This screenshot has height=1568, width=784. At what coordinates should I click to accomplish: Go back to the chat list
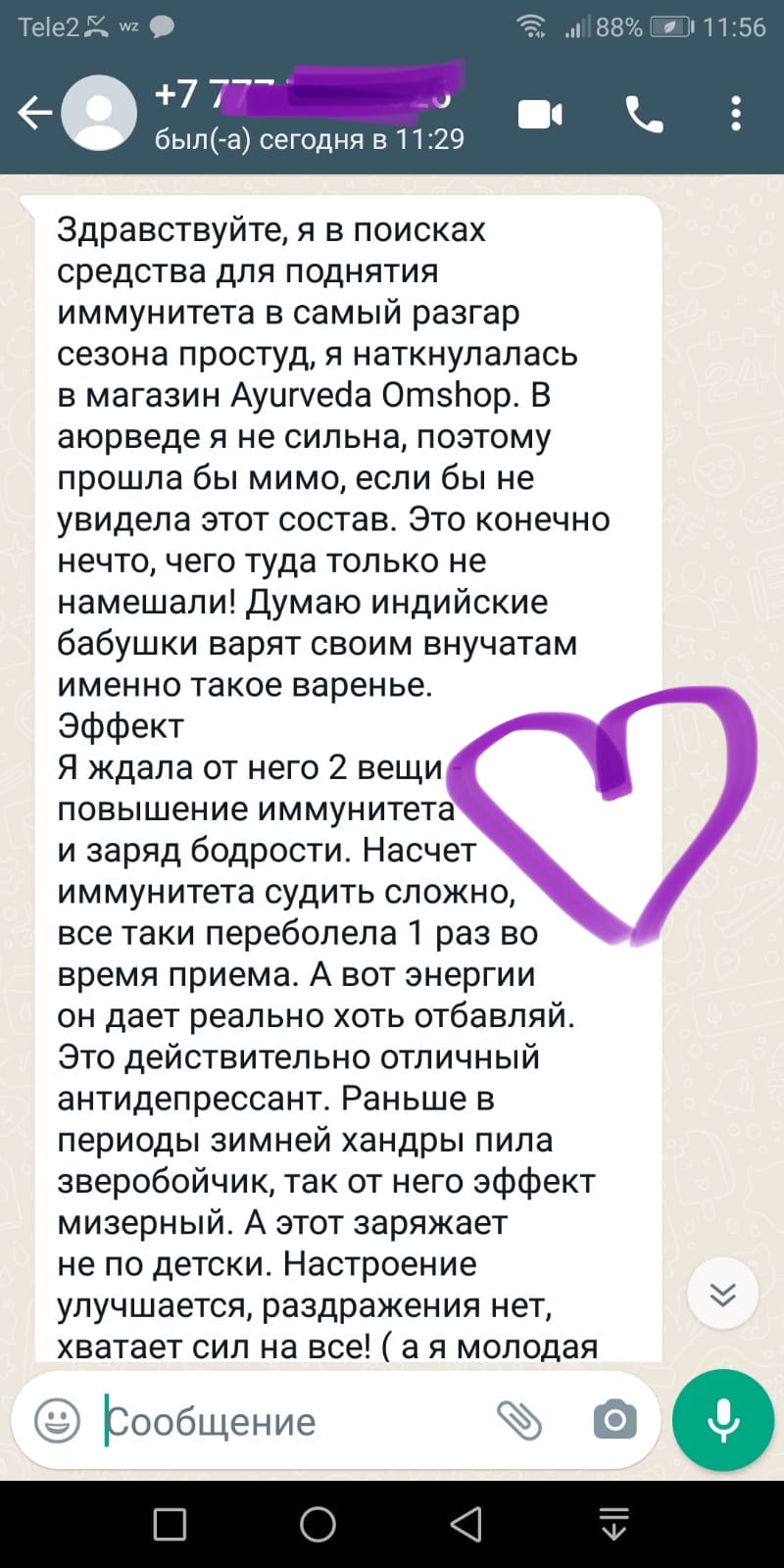34,114
